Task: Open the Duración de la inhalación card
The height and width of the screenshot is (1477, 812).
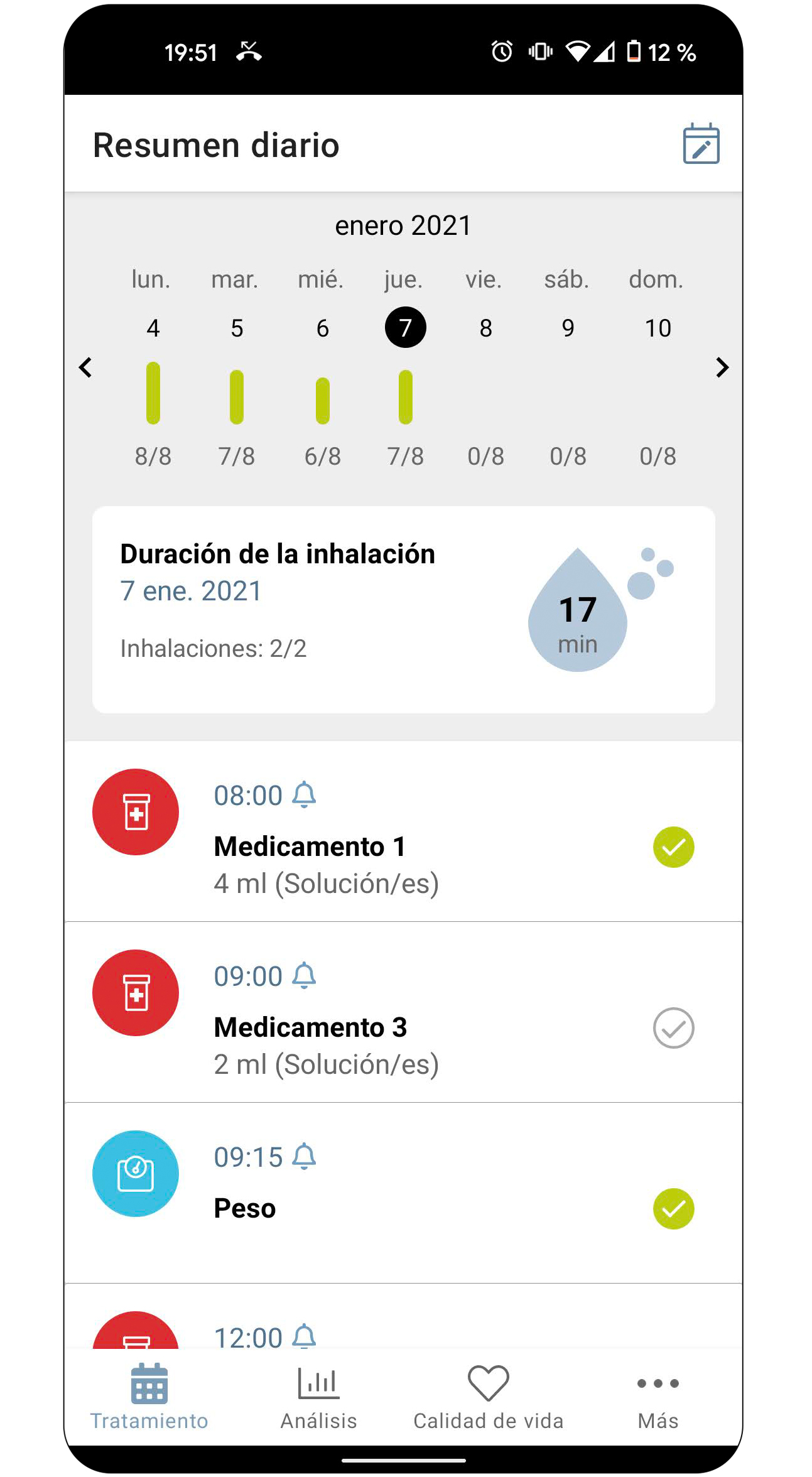Action: tap(404, 610)
